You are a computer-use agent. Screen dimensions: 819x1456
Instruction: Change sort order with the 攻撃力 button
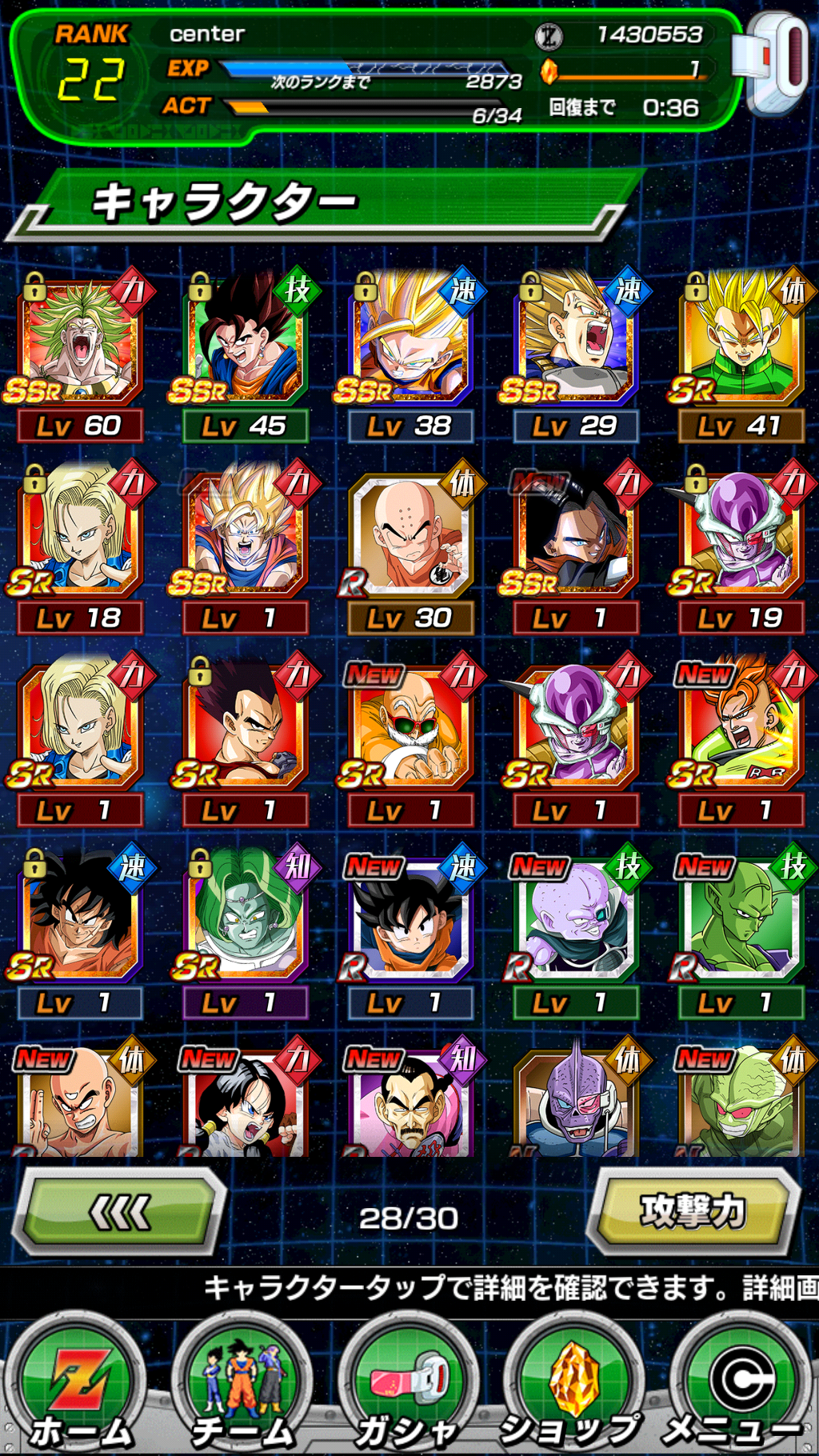coord(693,1212)
